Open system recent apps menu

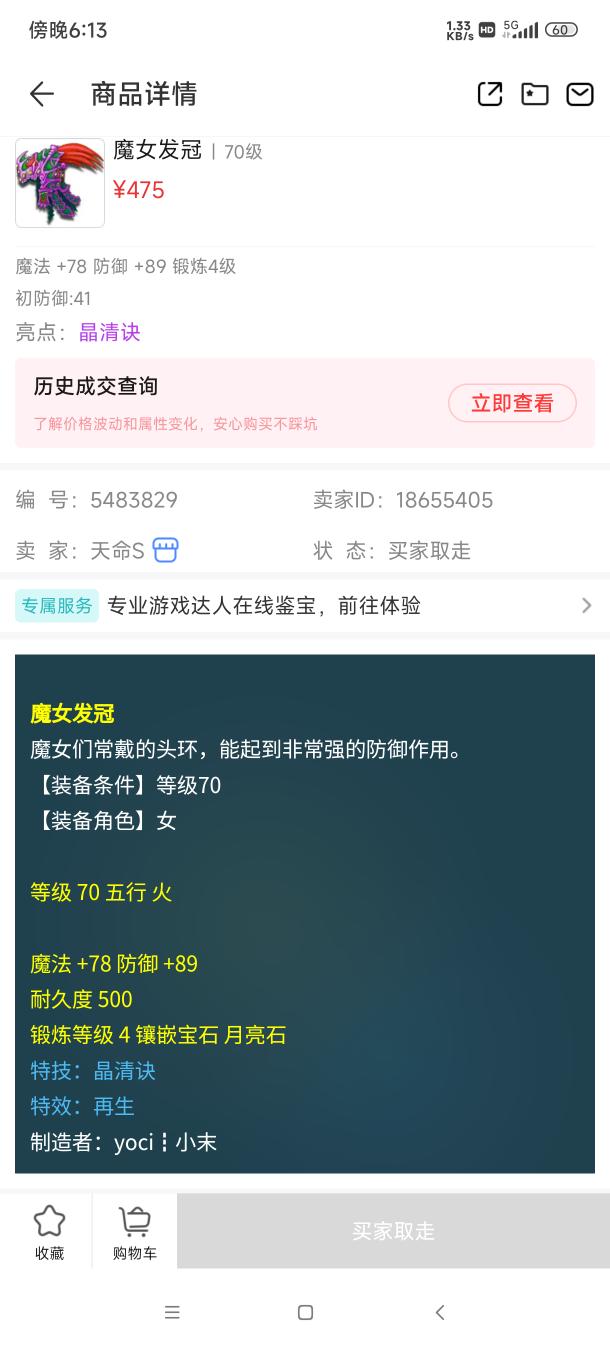click(x=172, y=1312)
